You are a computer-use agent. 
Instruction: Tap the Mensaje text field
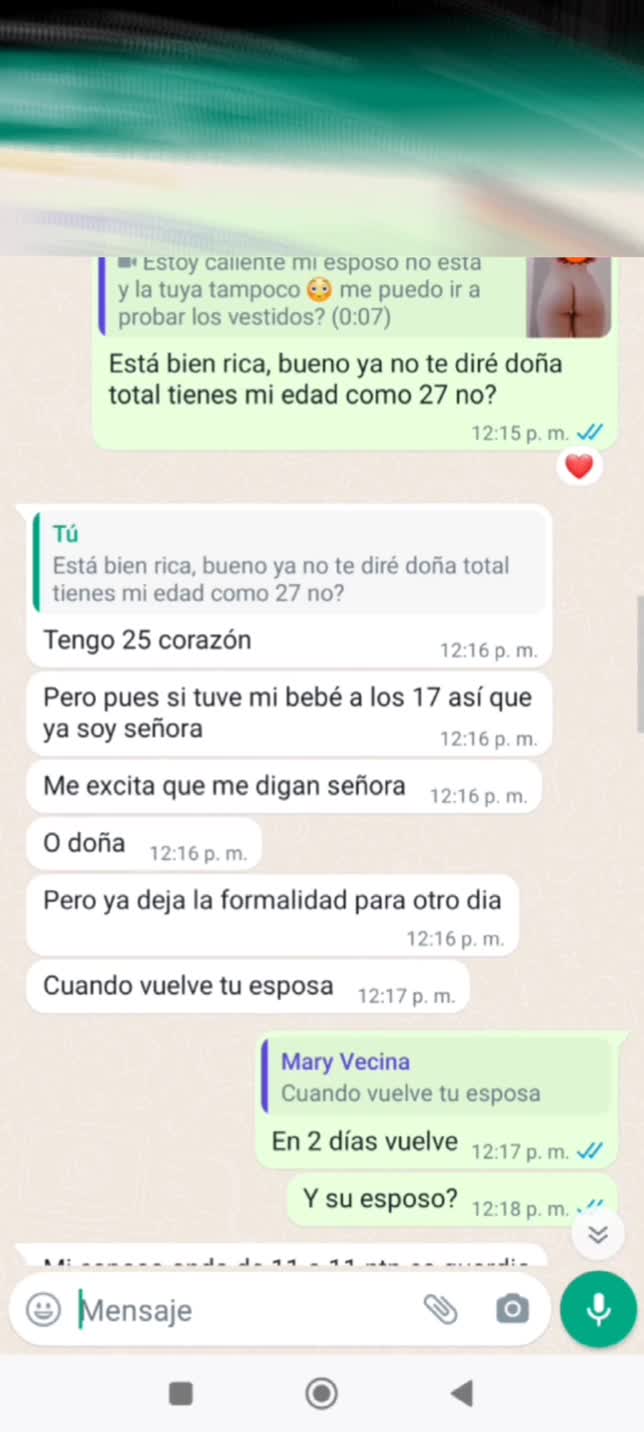coord(240,1310)
